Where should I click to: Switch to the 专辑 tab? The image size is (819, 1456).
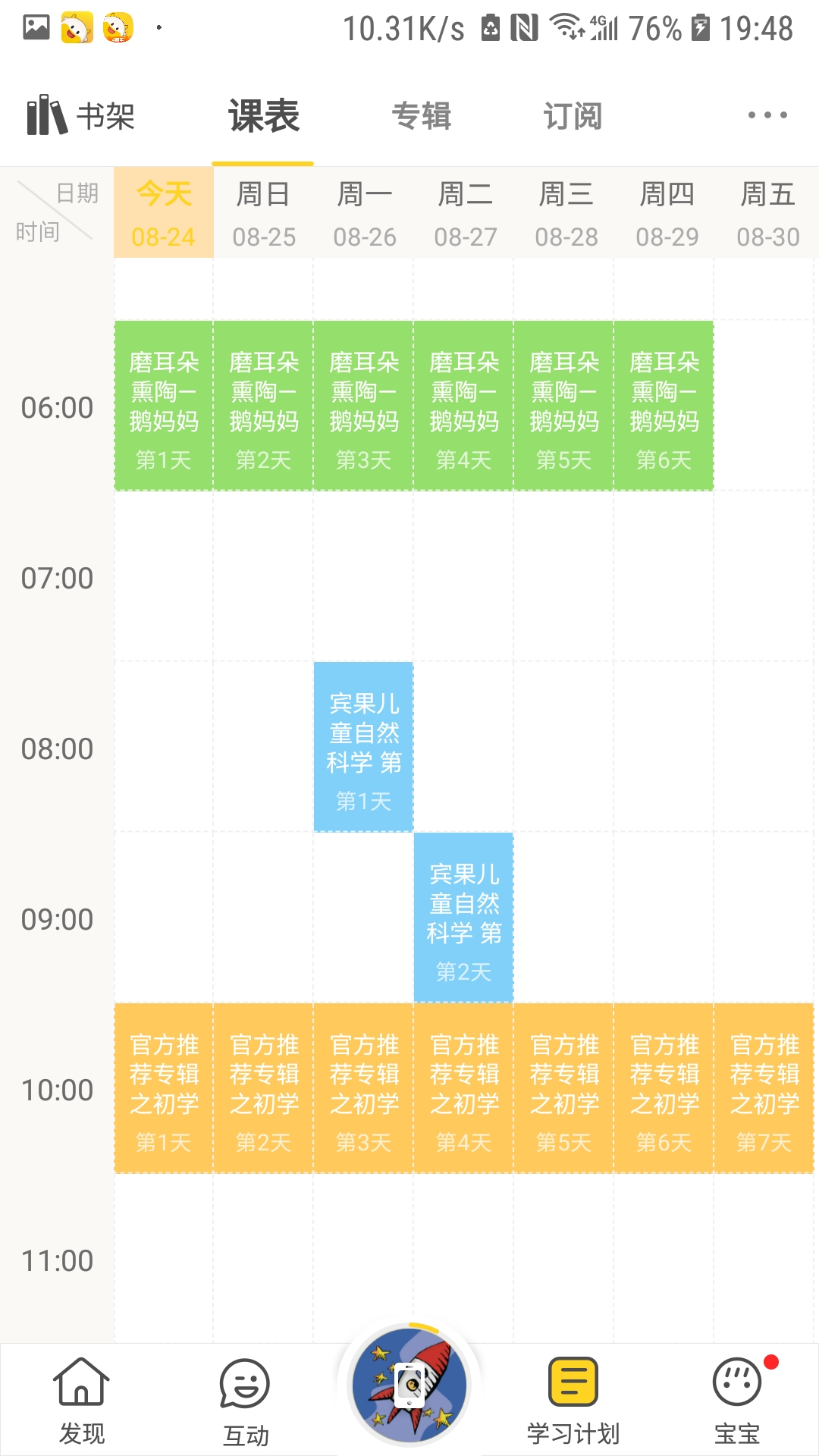pos(422,116)
